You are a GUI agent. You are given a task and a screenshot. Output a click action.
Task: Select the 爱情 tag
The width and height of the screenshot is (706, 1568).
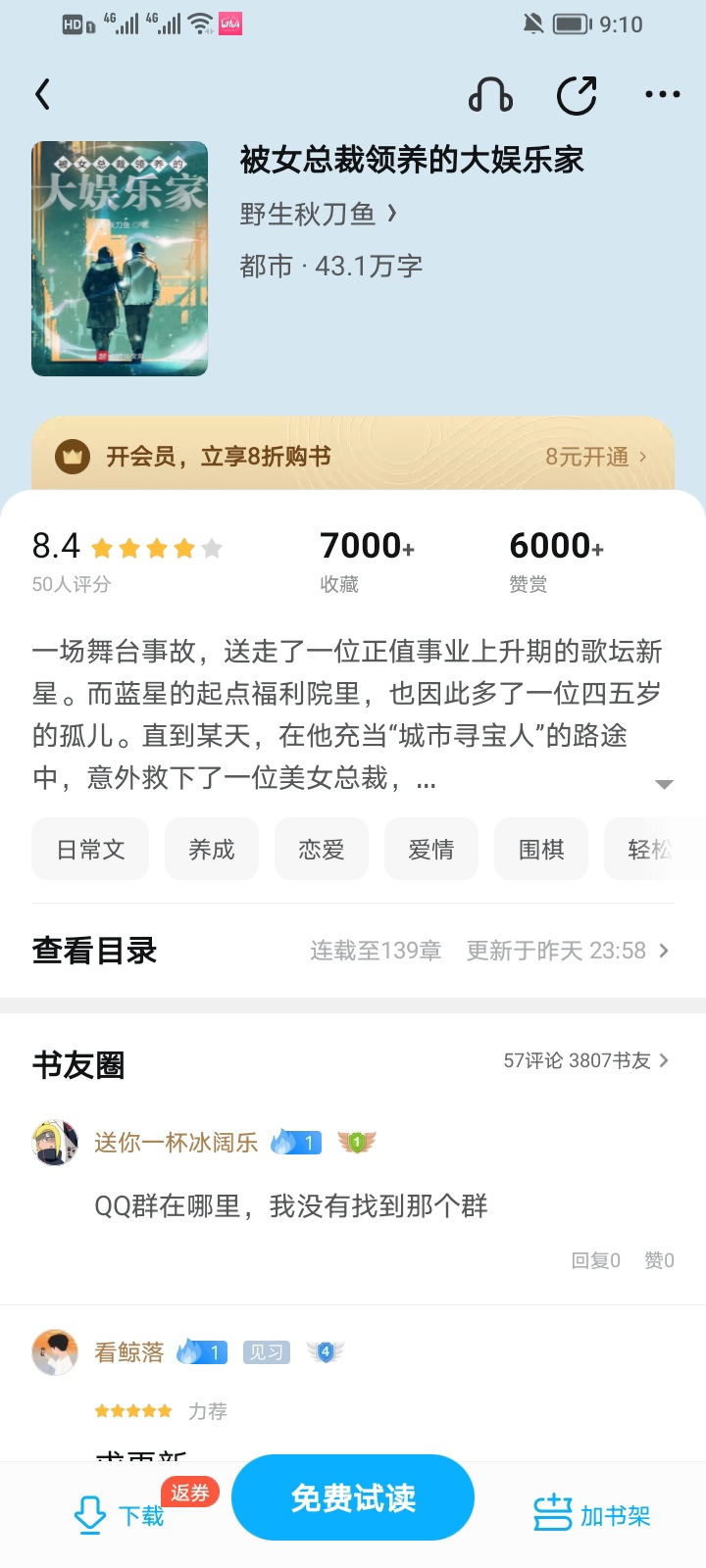pyautogui.click(x=431, y=849)
